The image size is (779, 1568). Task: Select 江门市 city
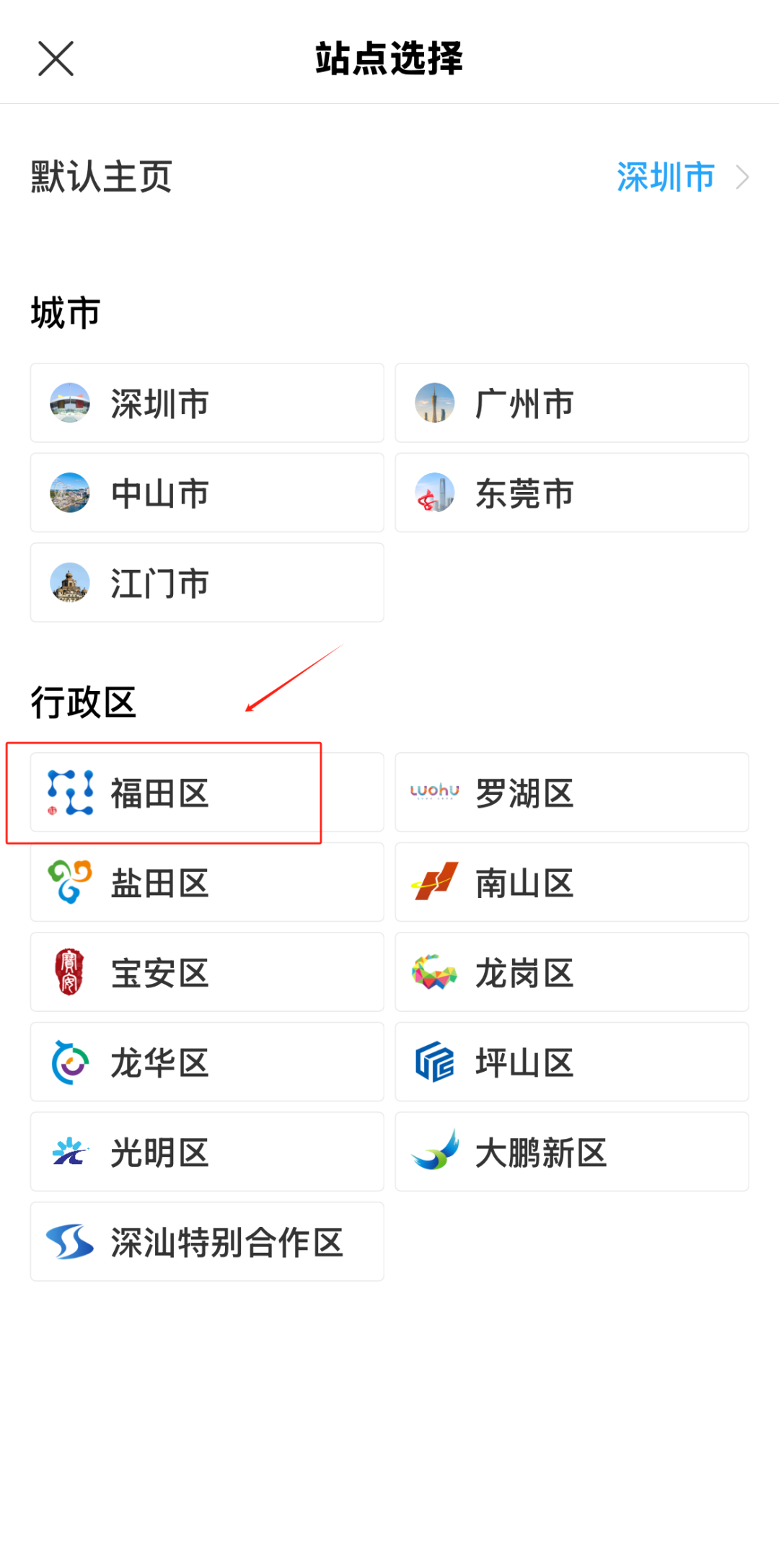207,582
